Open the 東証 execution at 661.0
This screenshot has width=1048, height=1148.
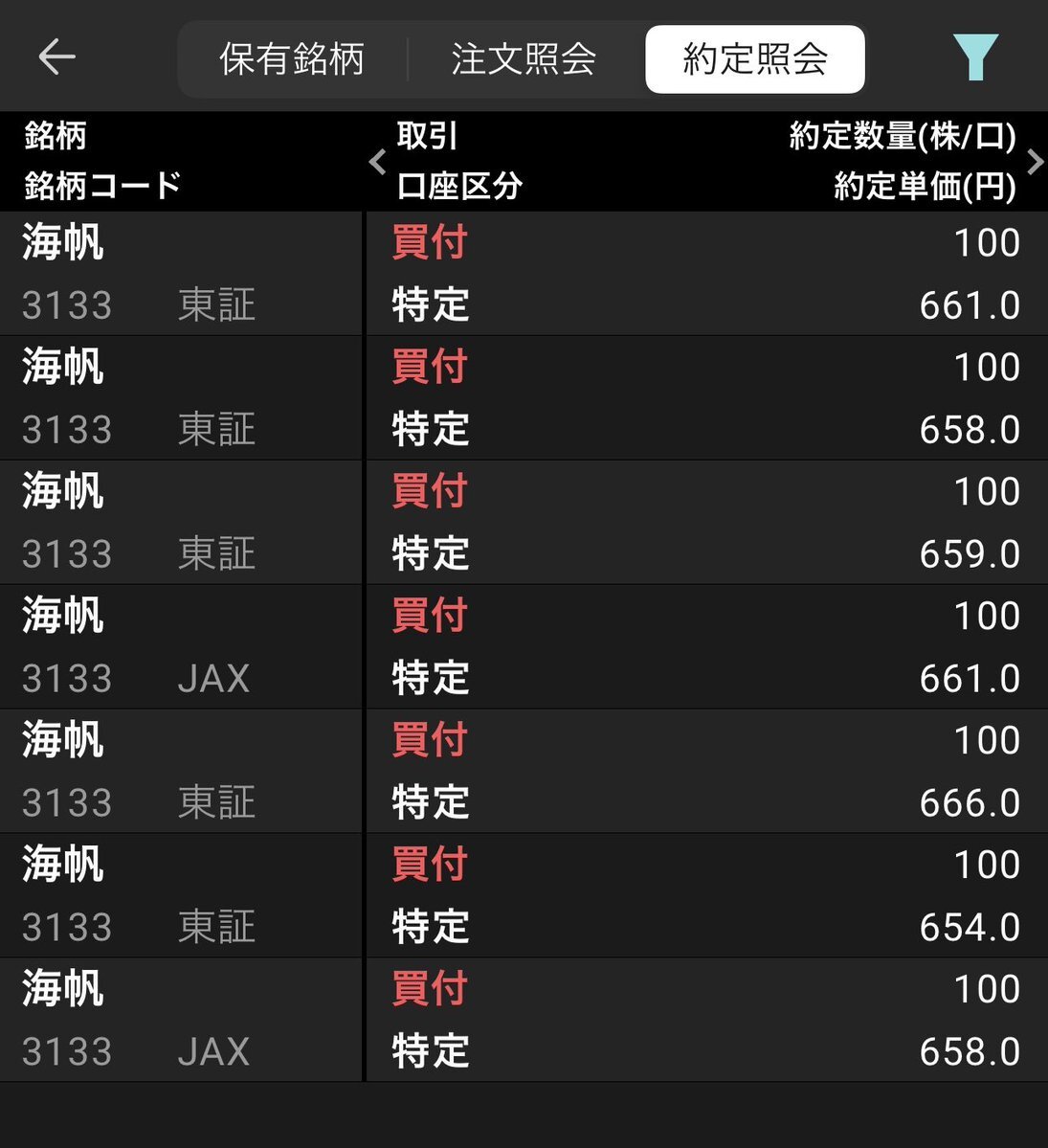tap(524, 274)
